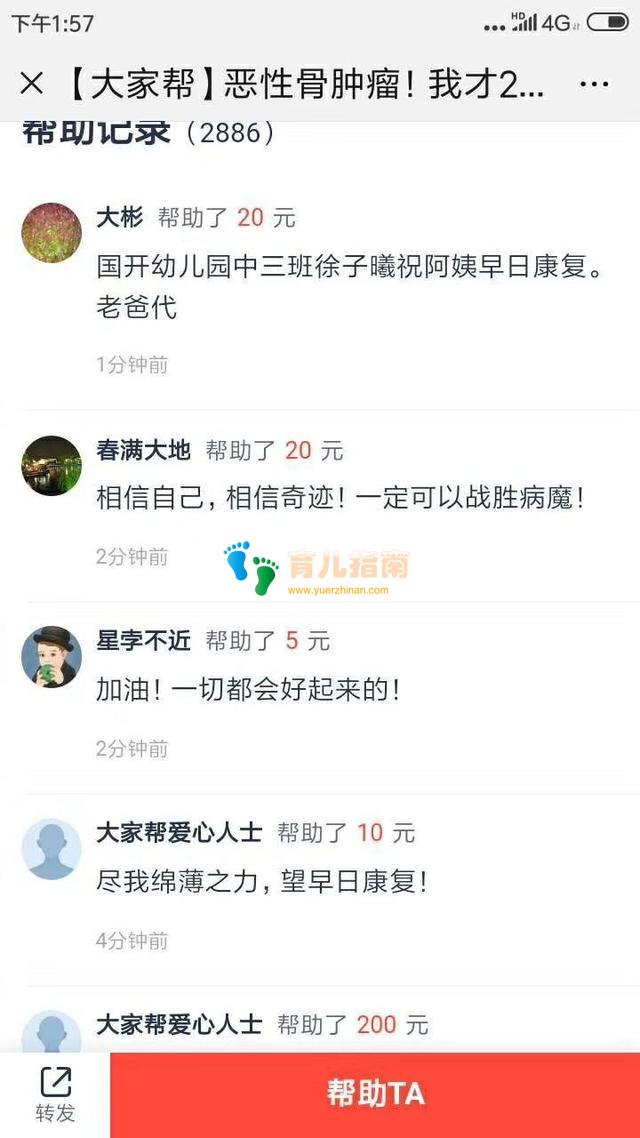This screenshot has width=640, height=1138.
Task: Tap the red 帮助TA button
Action: pyautogui.click(x=375, y=1094)
